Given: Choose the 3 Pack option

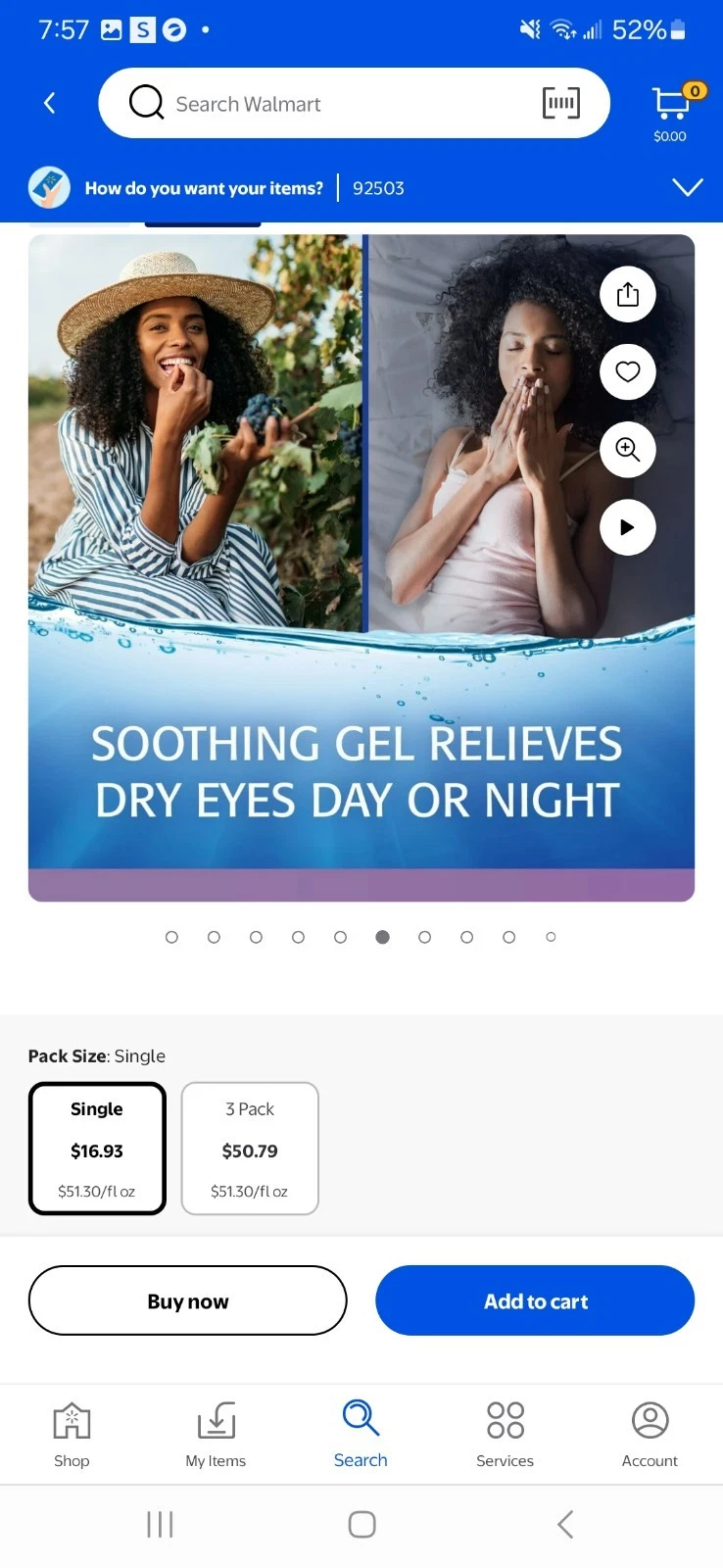Looking at the screenshot, I should coord(250,1149).
